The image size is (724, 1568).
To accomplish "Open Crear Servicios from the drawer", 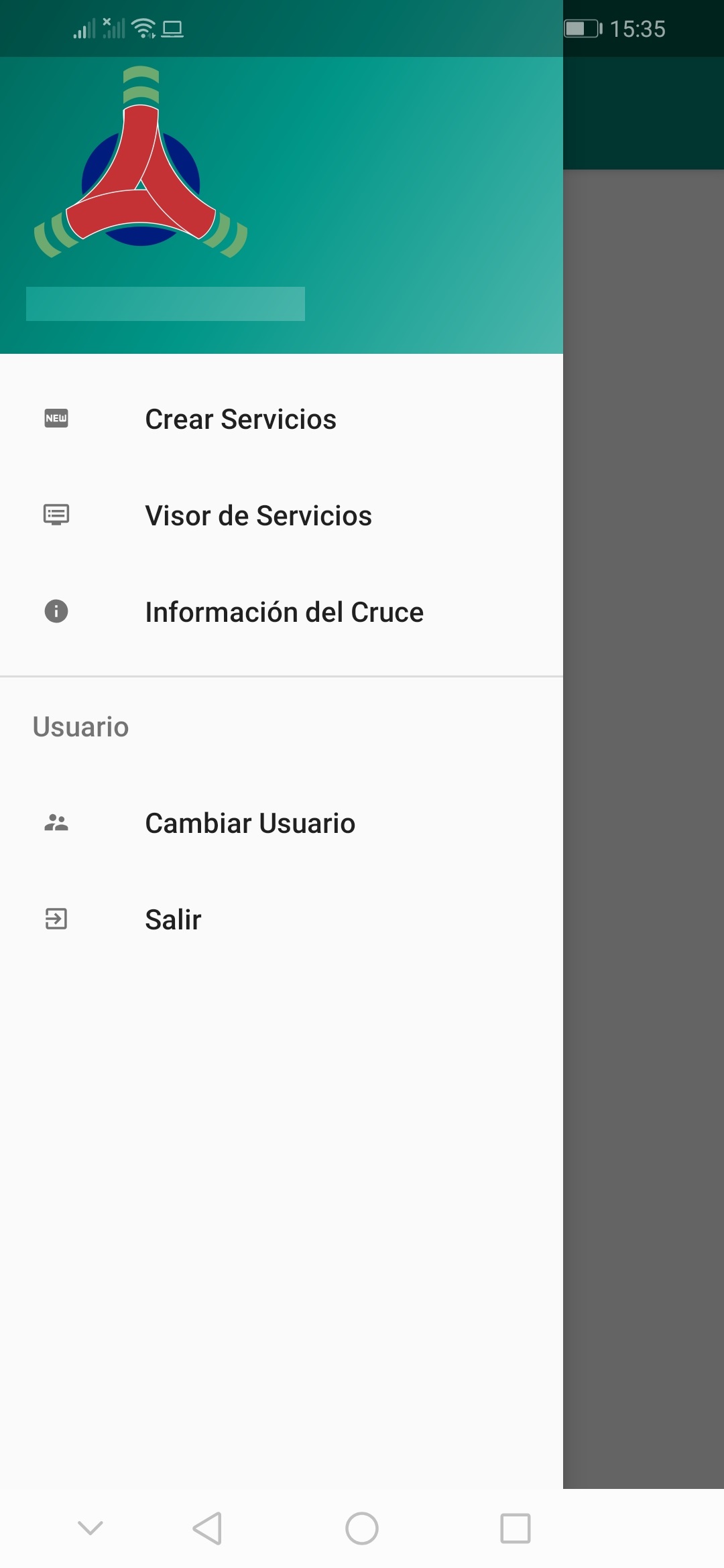I will [241, 419].
